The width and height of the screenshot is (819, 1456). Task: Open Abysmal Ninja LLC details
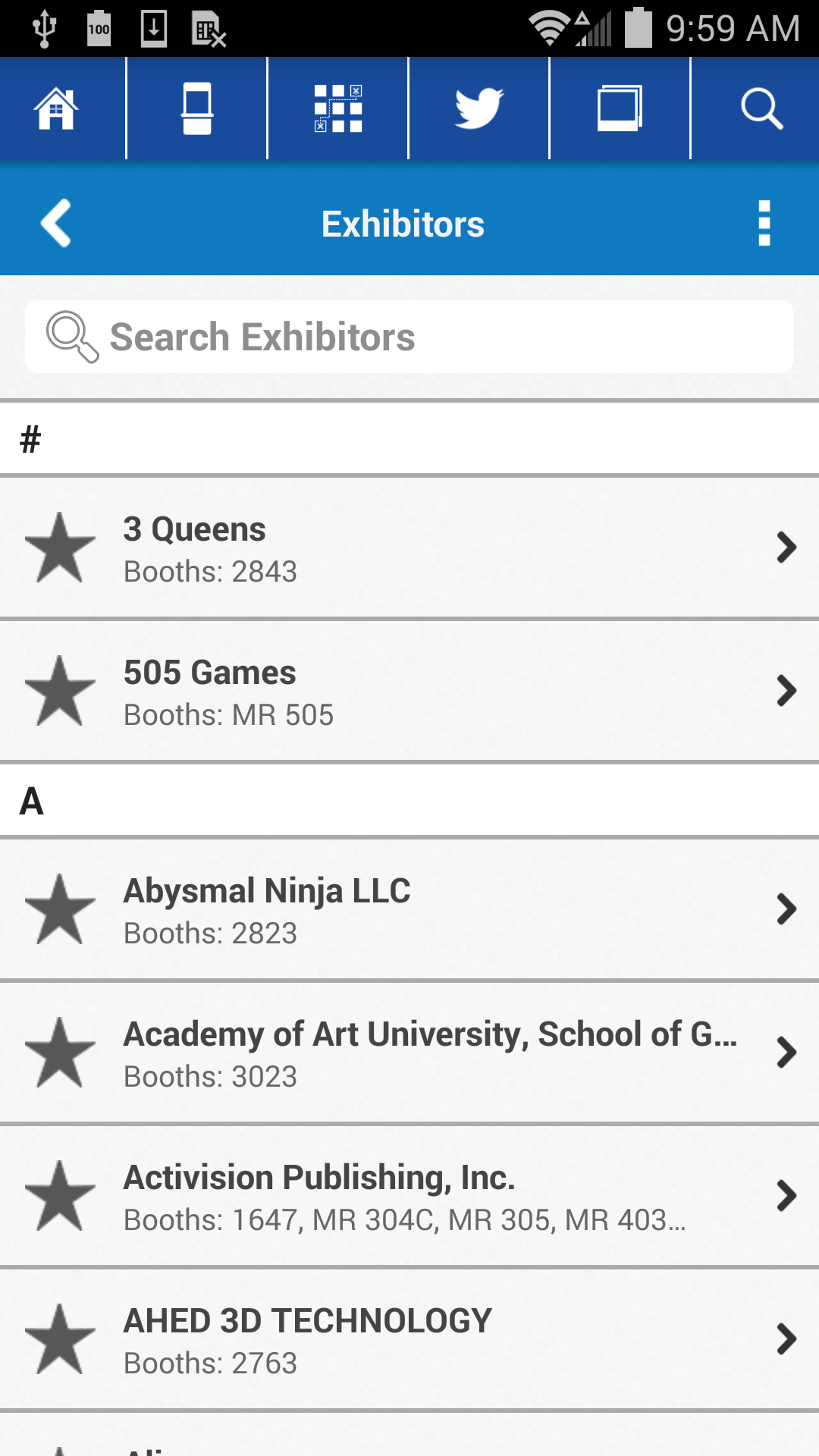coord(409,909)
